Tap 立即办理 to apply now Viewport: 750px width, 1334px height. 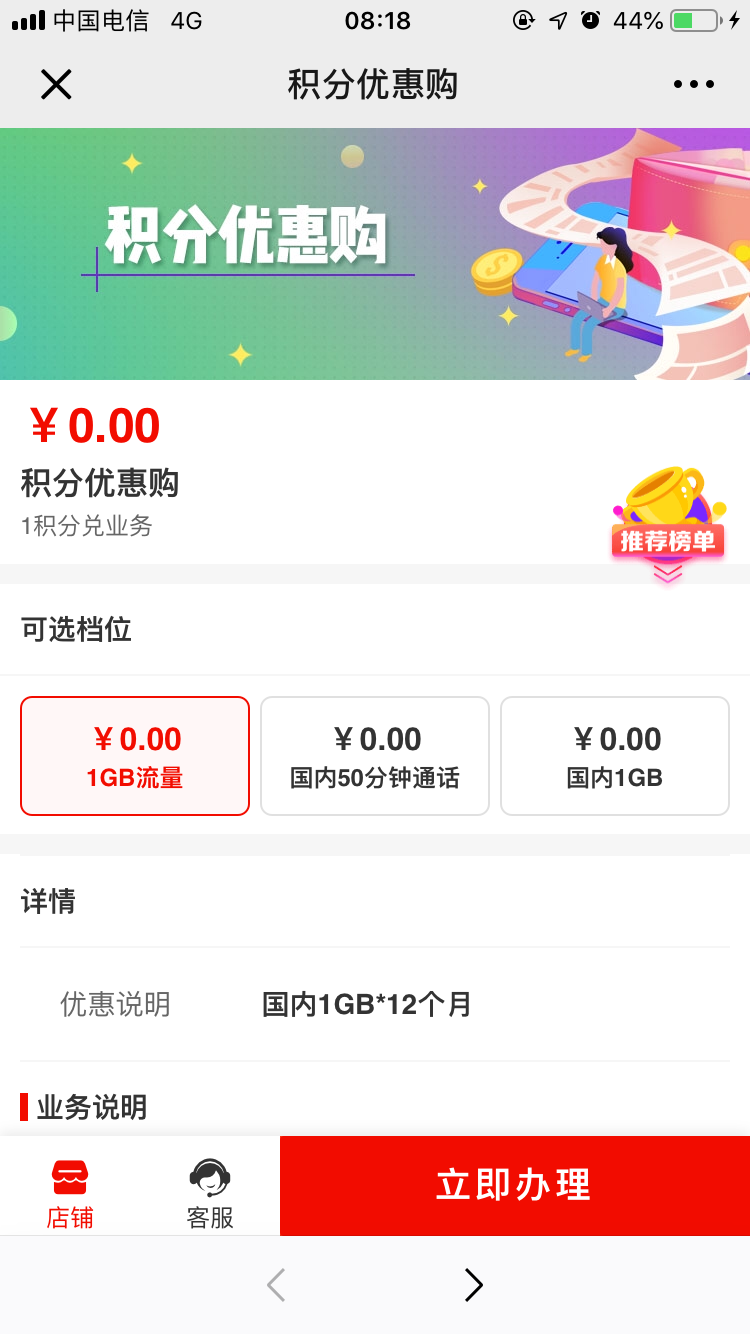514,1185
